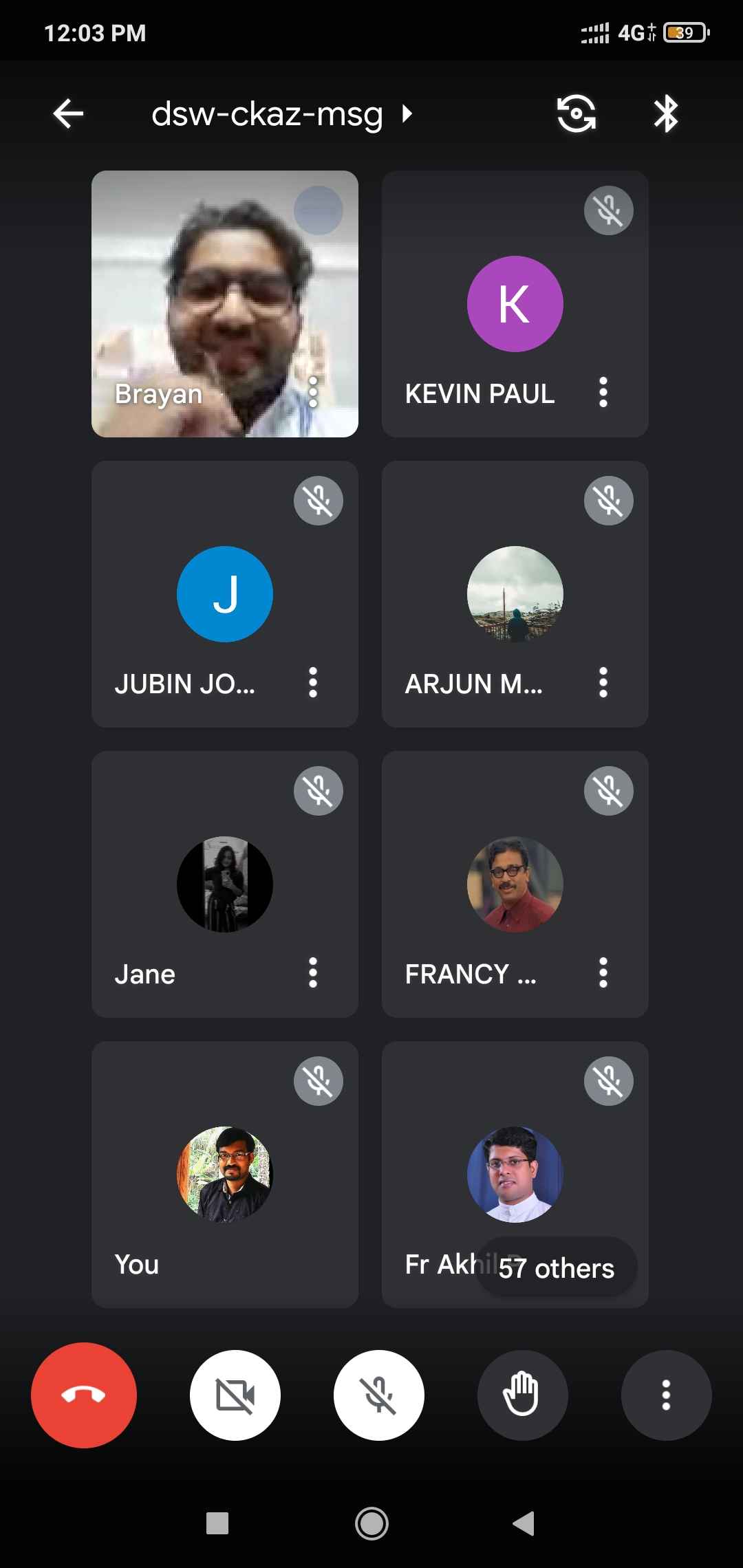Image resolution: width=743 pixels, height=1568 pixels.
Task: Open FRANCY participant options menu
Action: [603, 973]
